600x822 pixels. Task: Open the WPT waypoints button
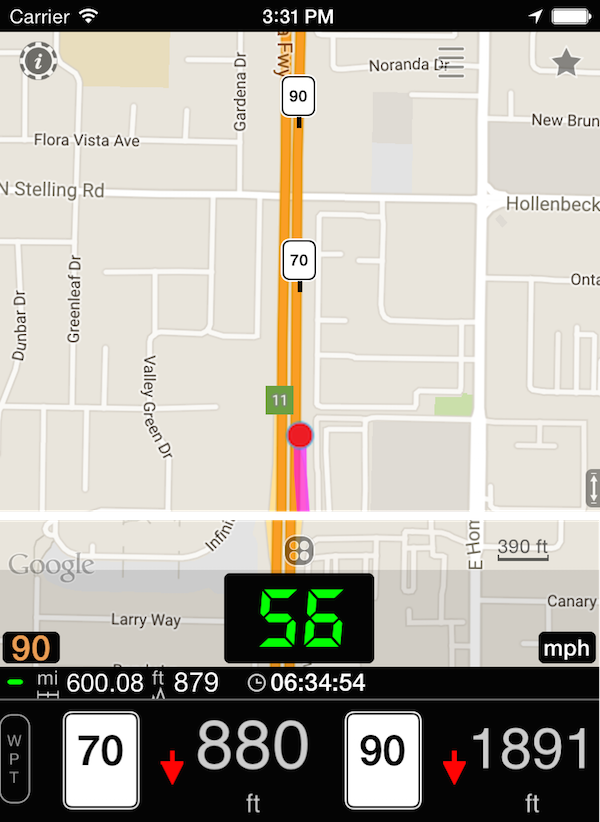16,759
